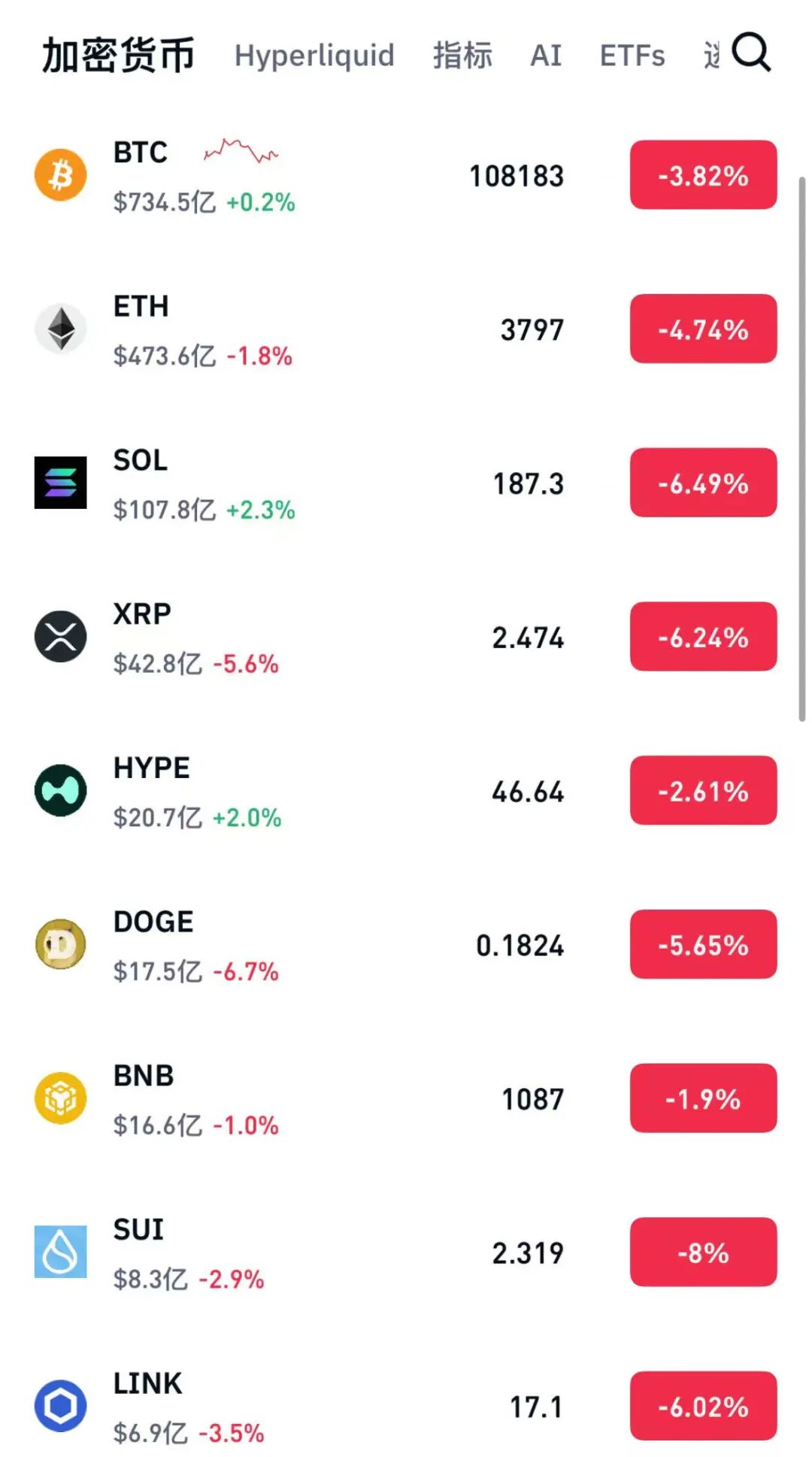Screen dimensions: 812x1457
Task: Select the 加密货币 tab
Action: pos(118,56)
